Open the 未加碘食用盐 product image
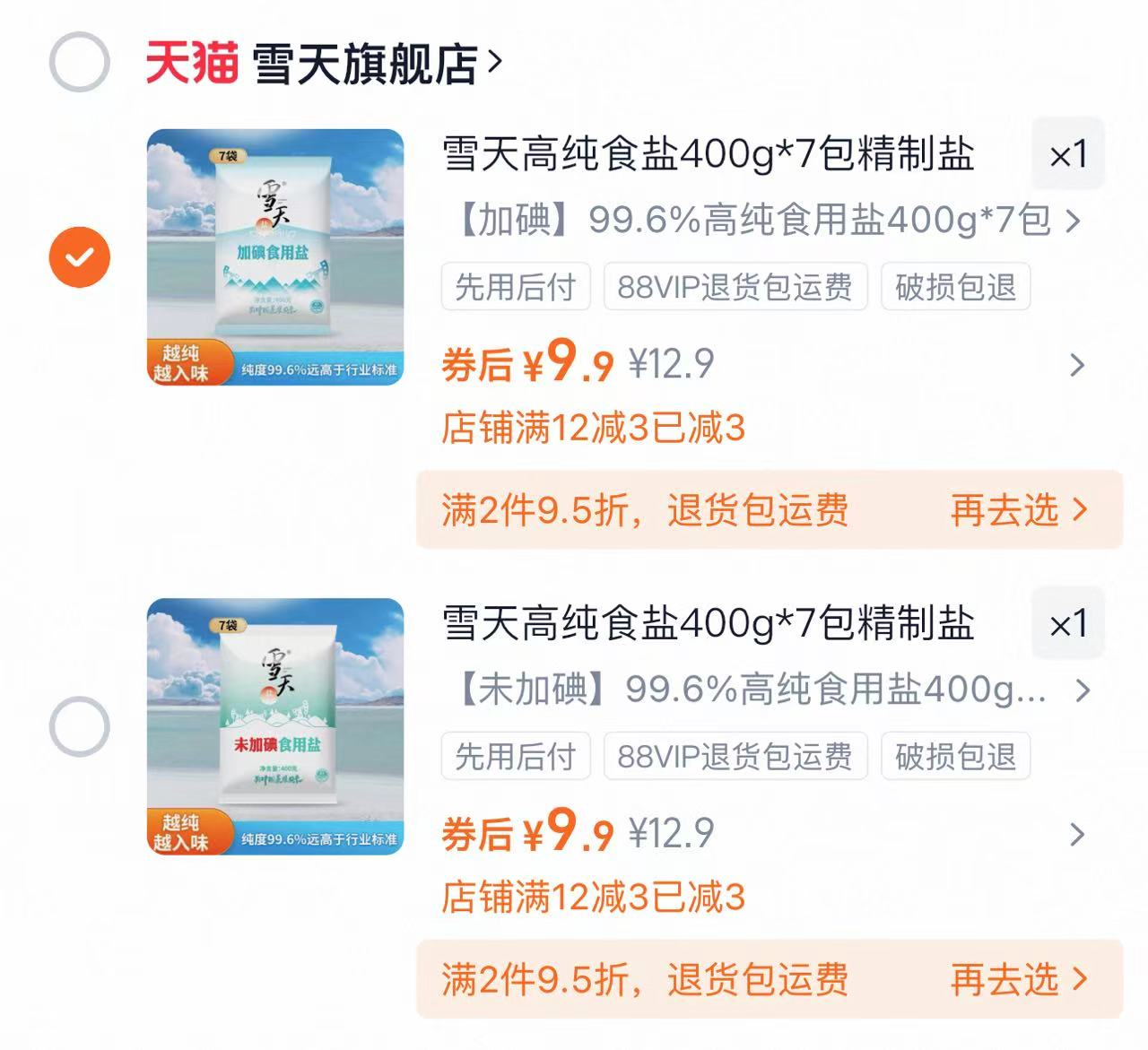The height and width of the screenshot is (1050, 1148). click(x=275, y=726)
